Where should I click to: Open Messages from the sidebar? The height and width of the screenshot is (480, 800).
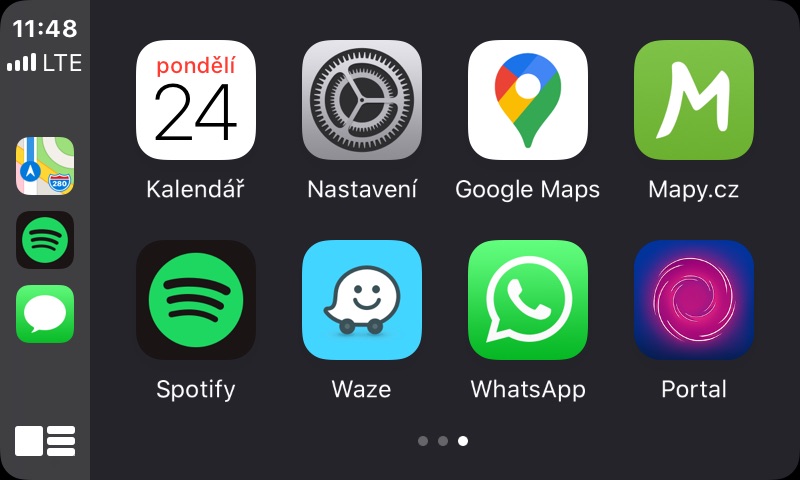45,314
